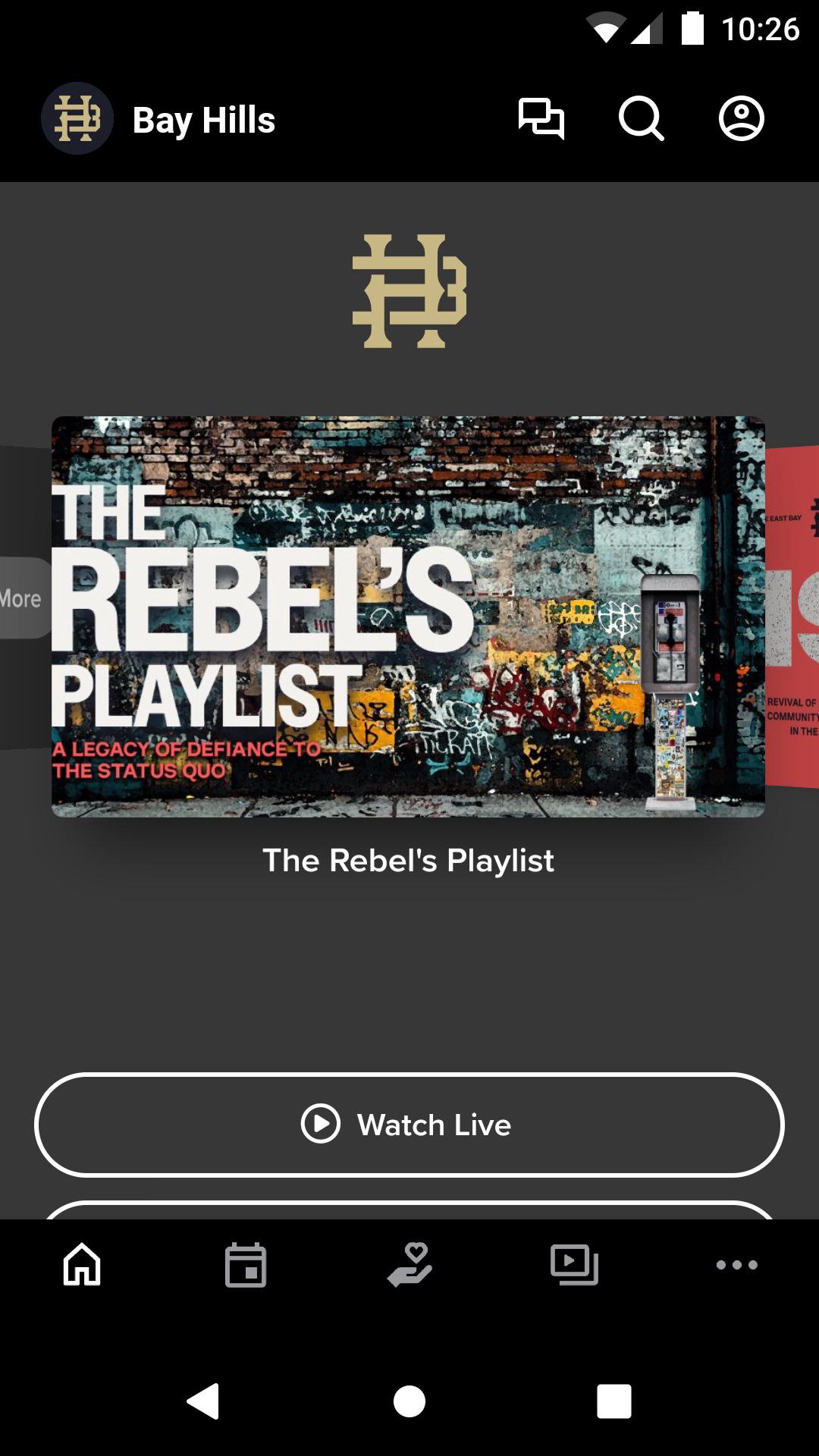Open the partially visible red card
The width and height of the screenshot is (819, 1456).
coord(793,616)
